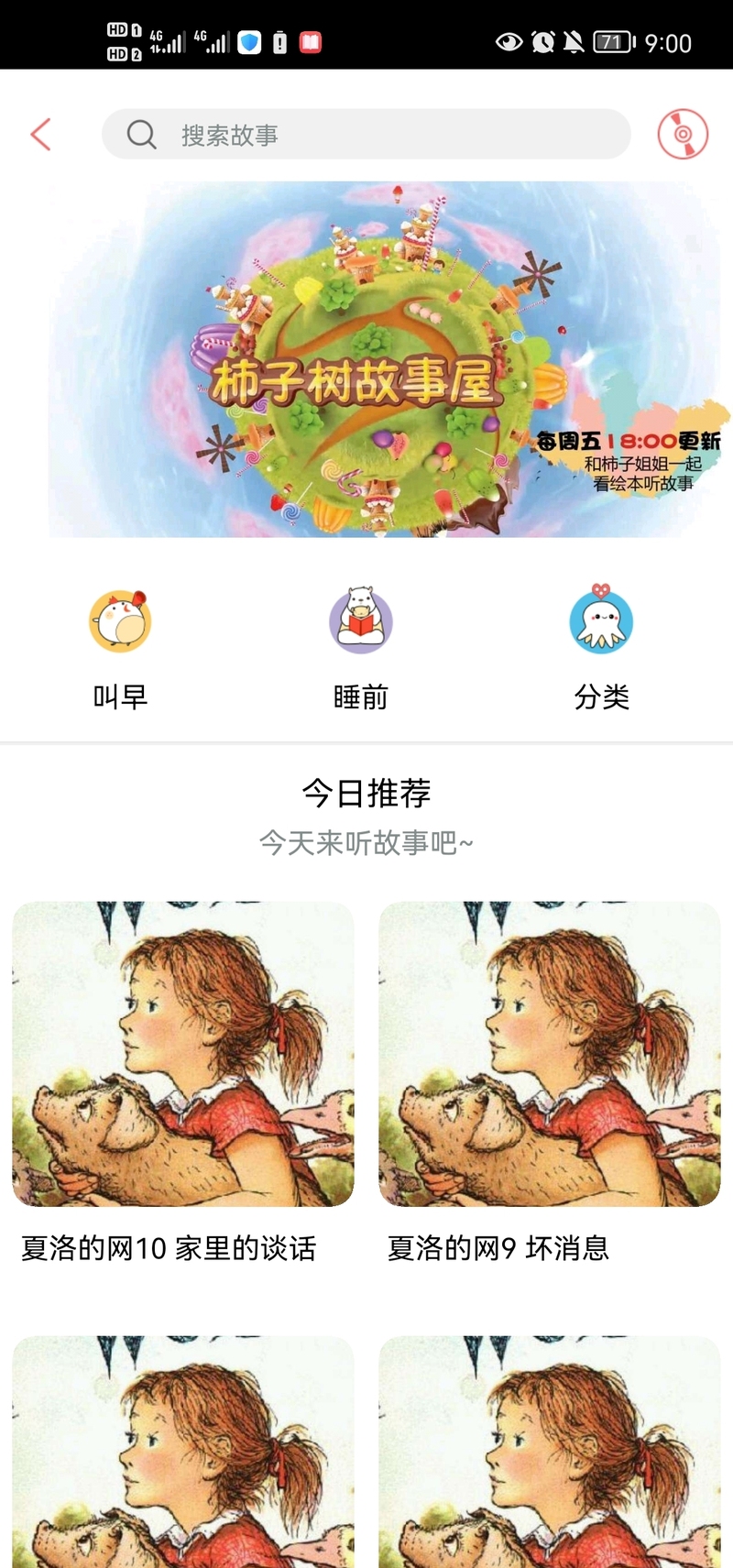Tap the 搜索故事 search field
Screen dimensions: 733x1568
(366, 135)
